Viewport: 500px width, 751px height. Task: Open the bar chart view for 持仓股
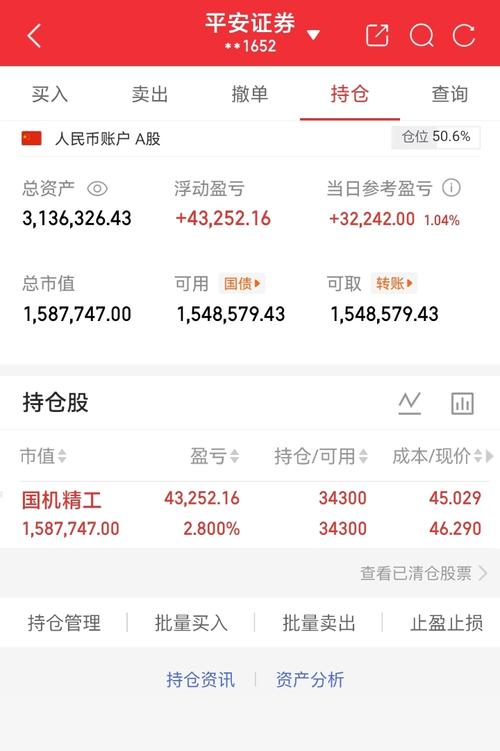[x=462, y=403]
